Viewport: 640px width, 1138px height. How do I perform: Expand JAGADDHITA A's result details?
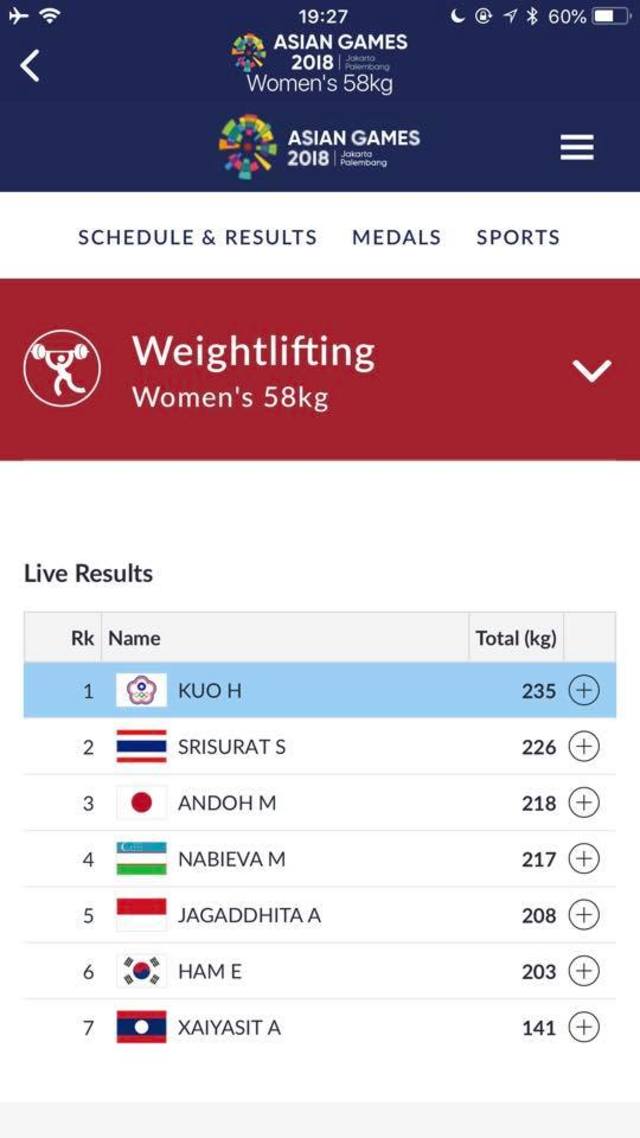coord(583,914)
